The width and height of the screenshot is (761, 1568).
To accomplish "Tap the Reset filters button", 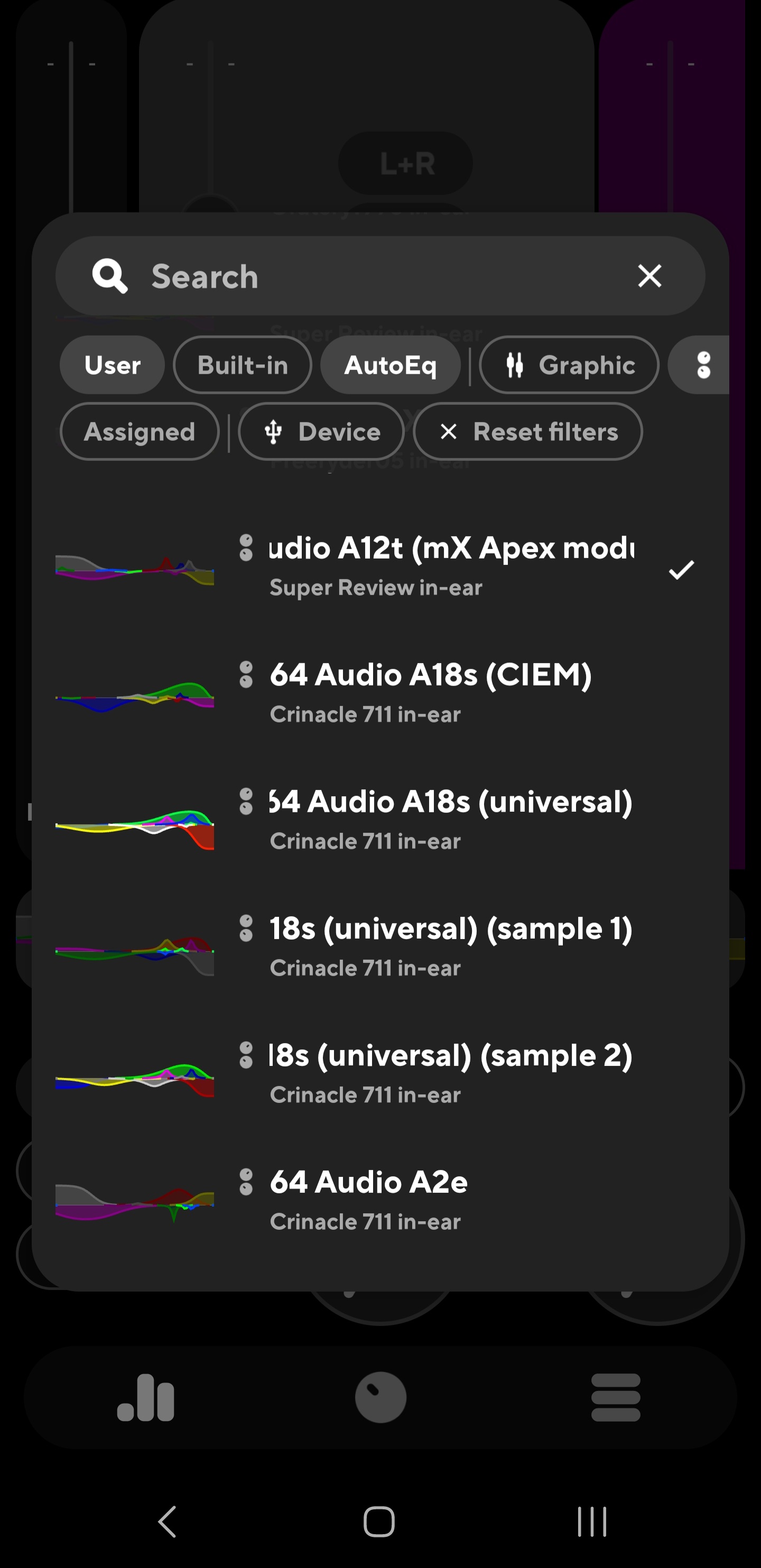I will pyautogui.click(x=527, y=432).
